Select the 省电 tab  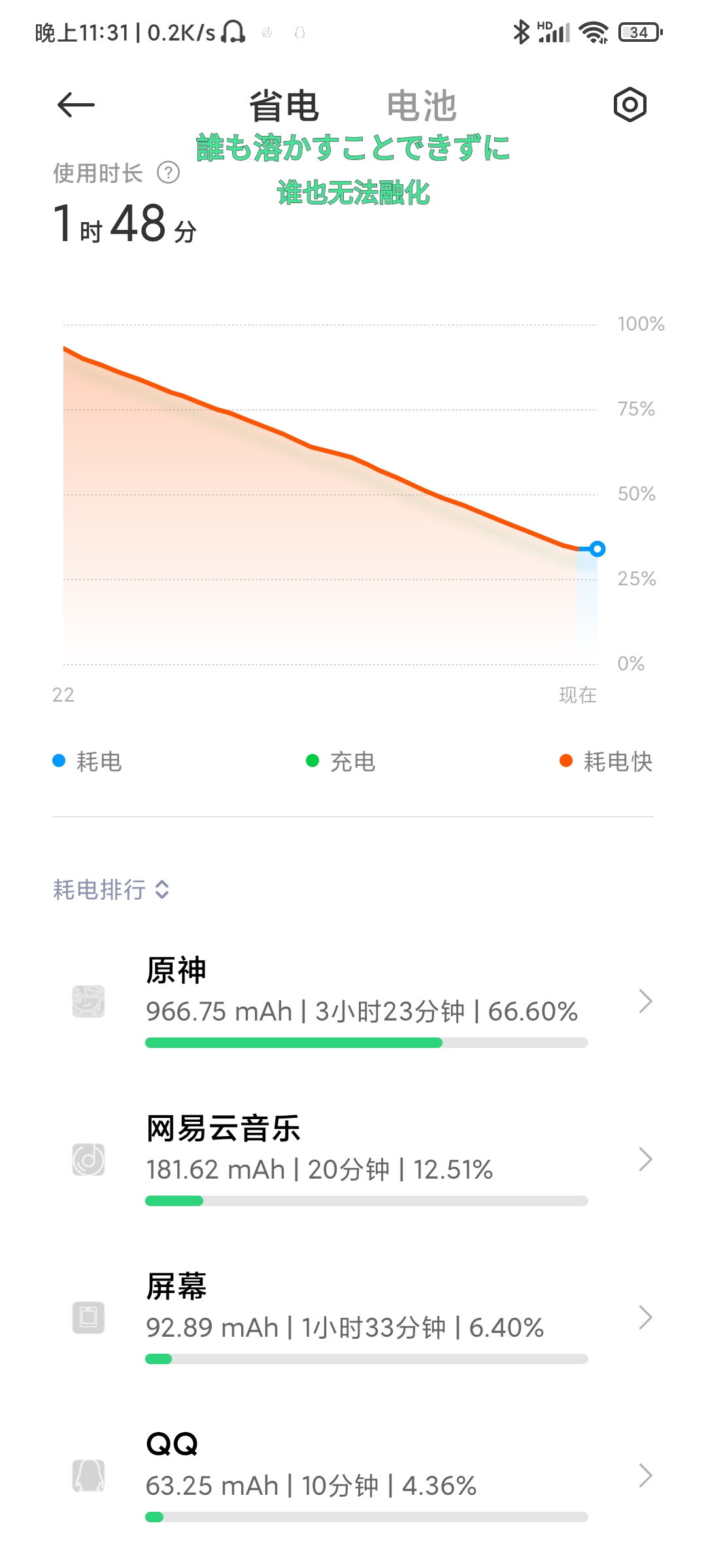tap(284, 106)
